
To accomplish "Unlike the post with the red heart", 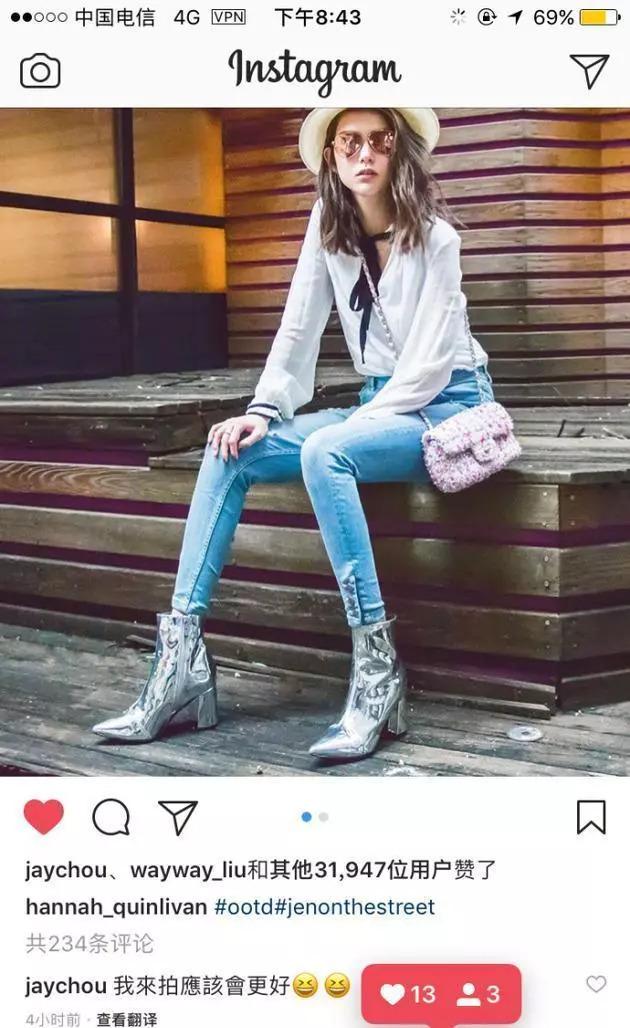I will 44,817.
